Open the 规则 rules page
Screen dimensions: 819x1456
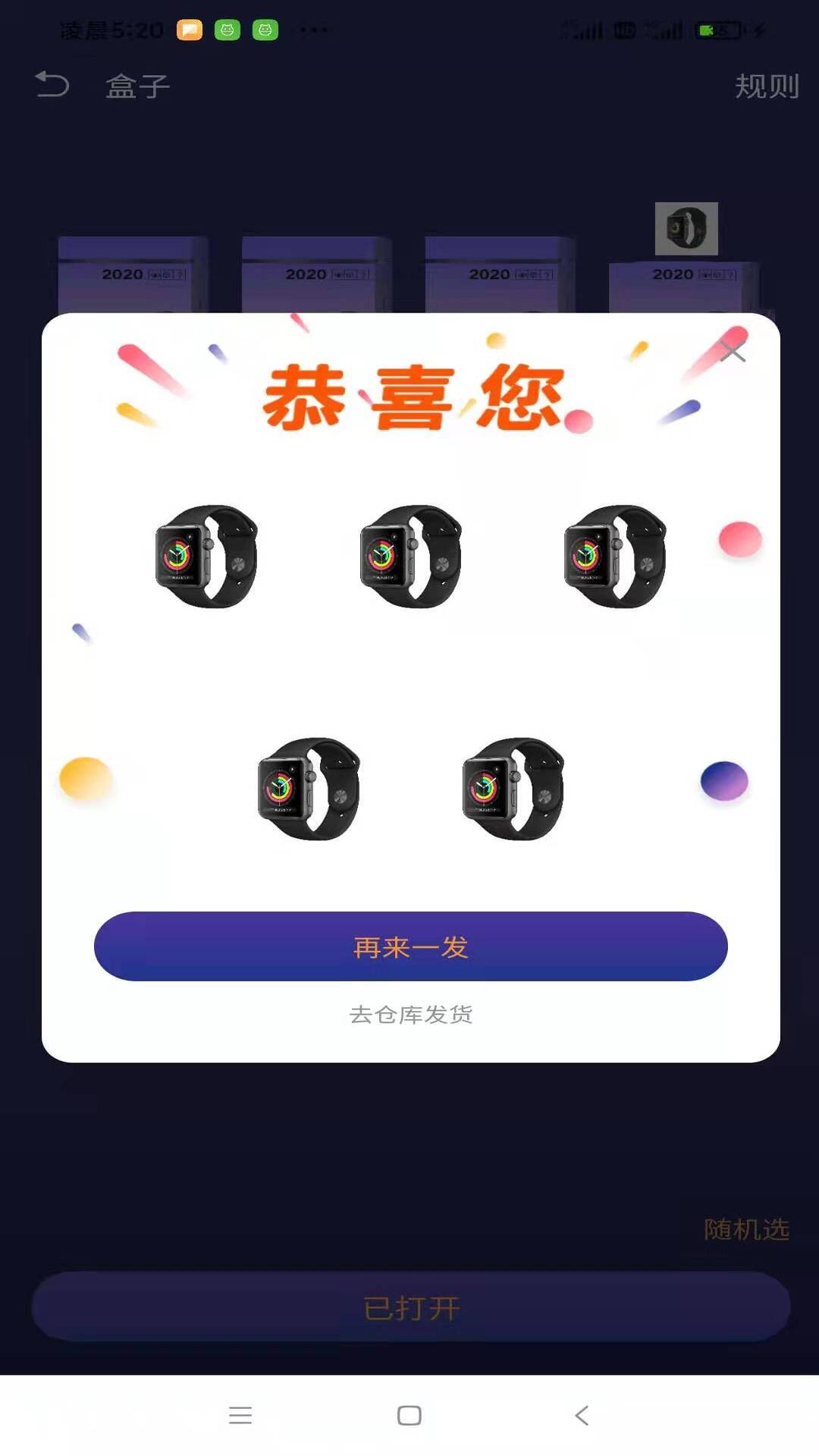766,86
